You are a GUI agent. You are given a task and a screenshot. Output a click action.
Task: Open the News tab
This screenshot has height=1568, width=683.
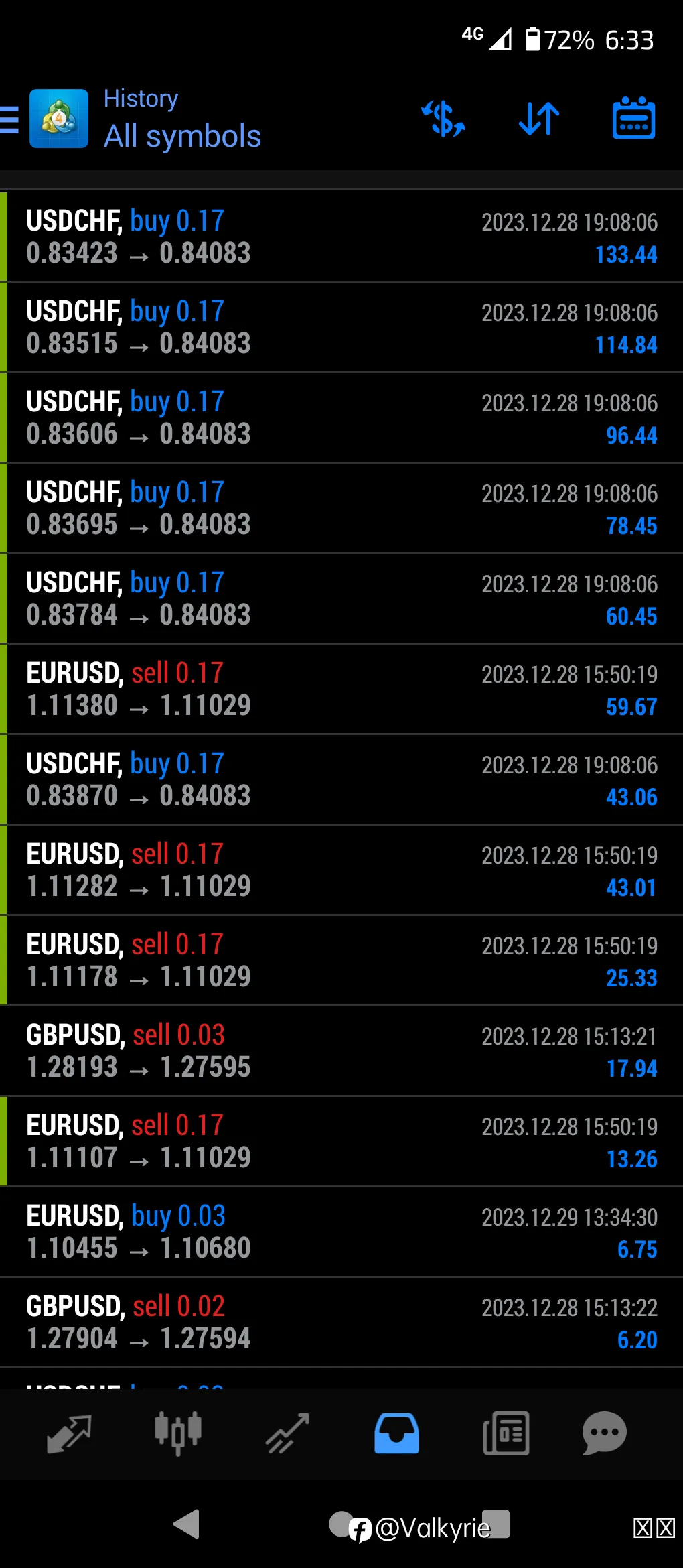point(506,1433)
